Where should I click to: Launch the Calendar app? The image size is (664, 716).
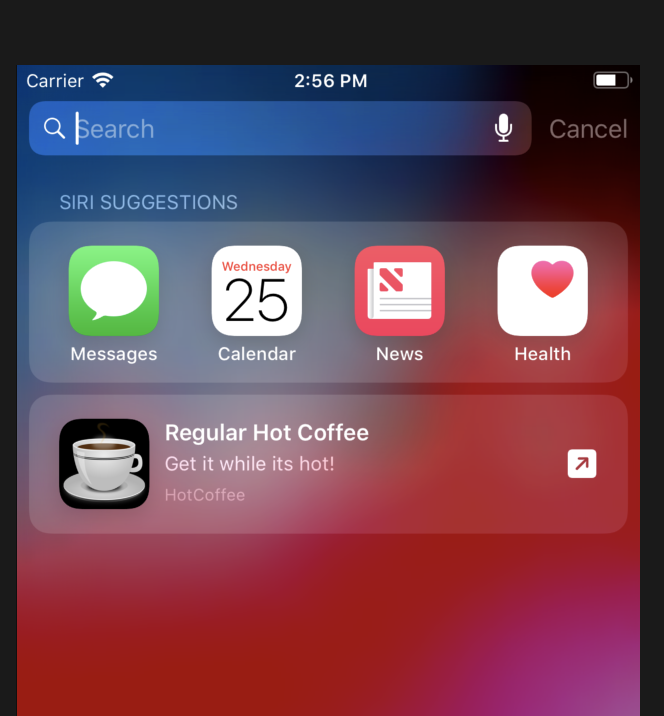pyautogui.click(x=257, y=291)
